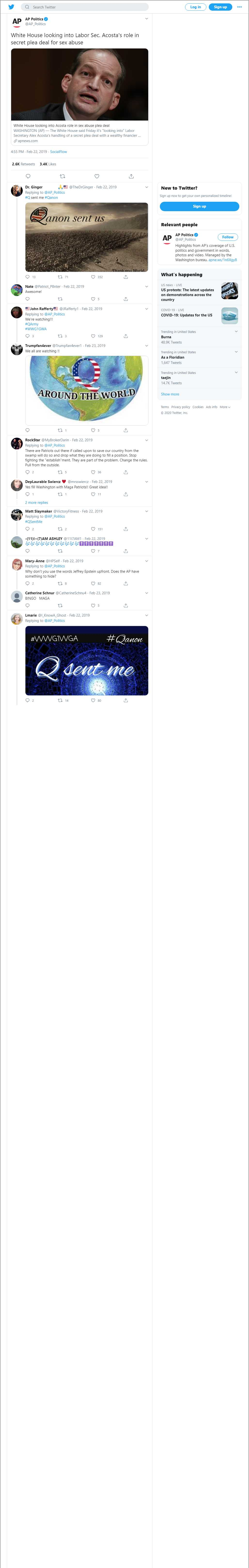Tap the Log in button
This screenshot has width=249, height=1568.
(x=195, y=7)
